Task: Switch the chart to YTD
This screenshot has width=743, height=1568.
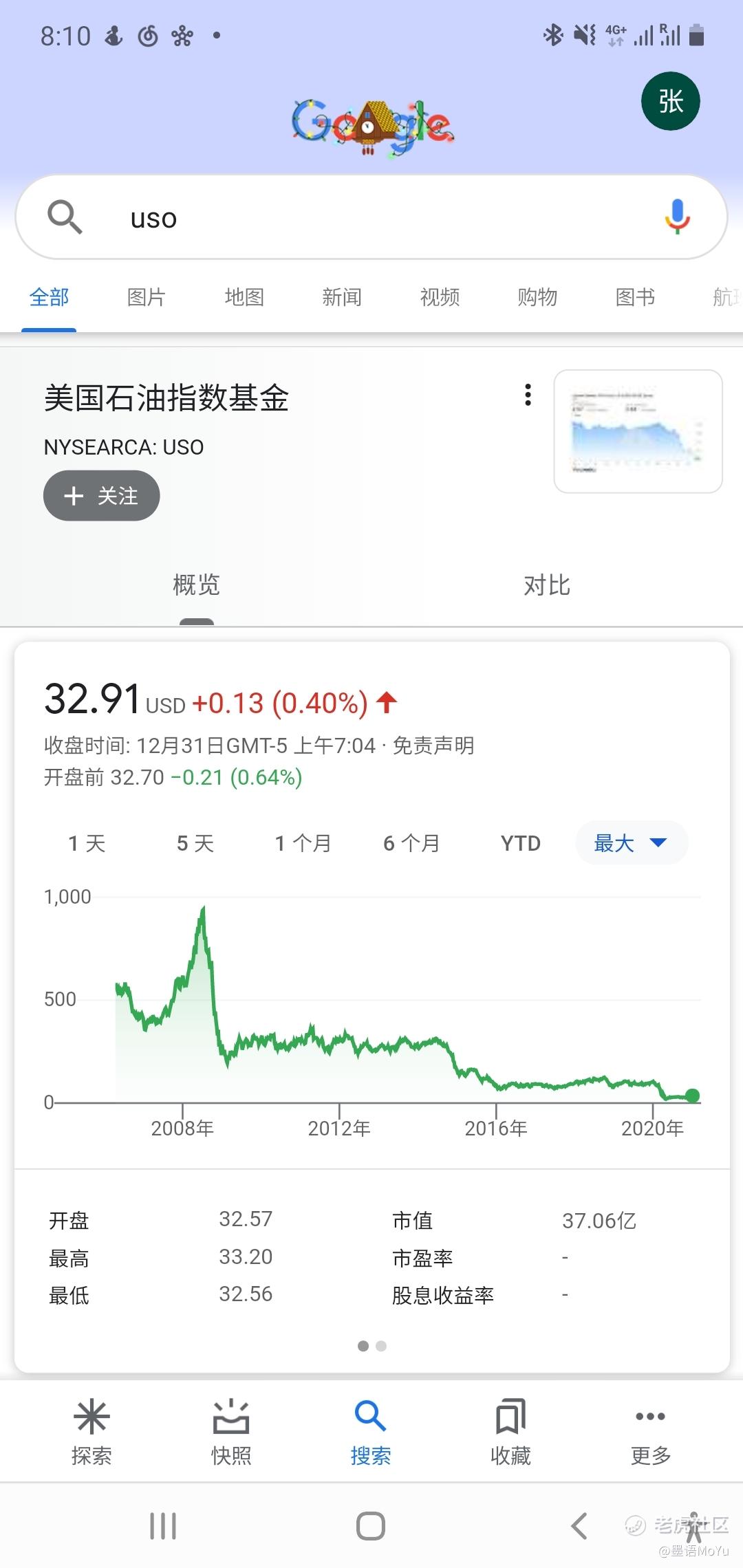Action: 521,843
